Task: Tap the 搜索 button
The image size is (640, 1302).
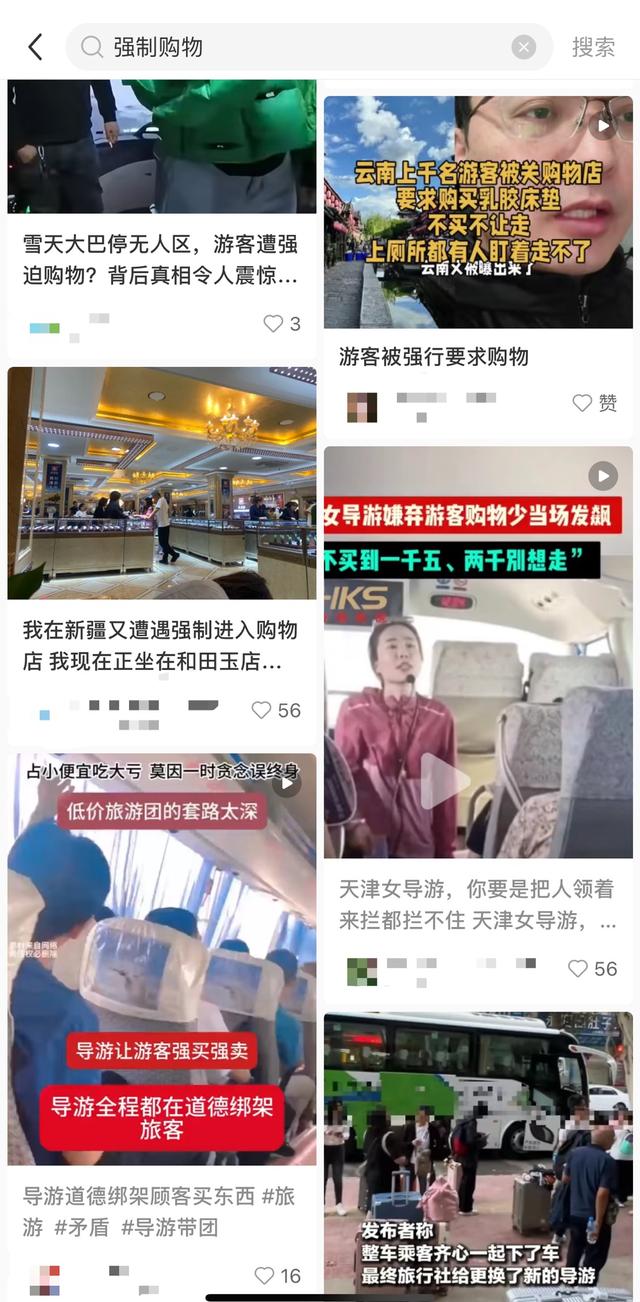Action: click(593, 47)
